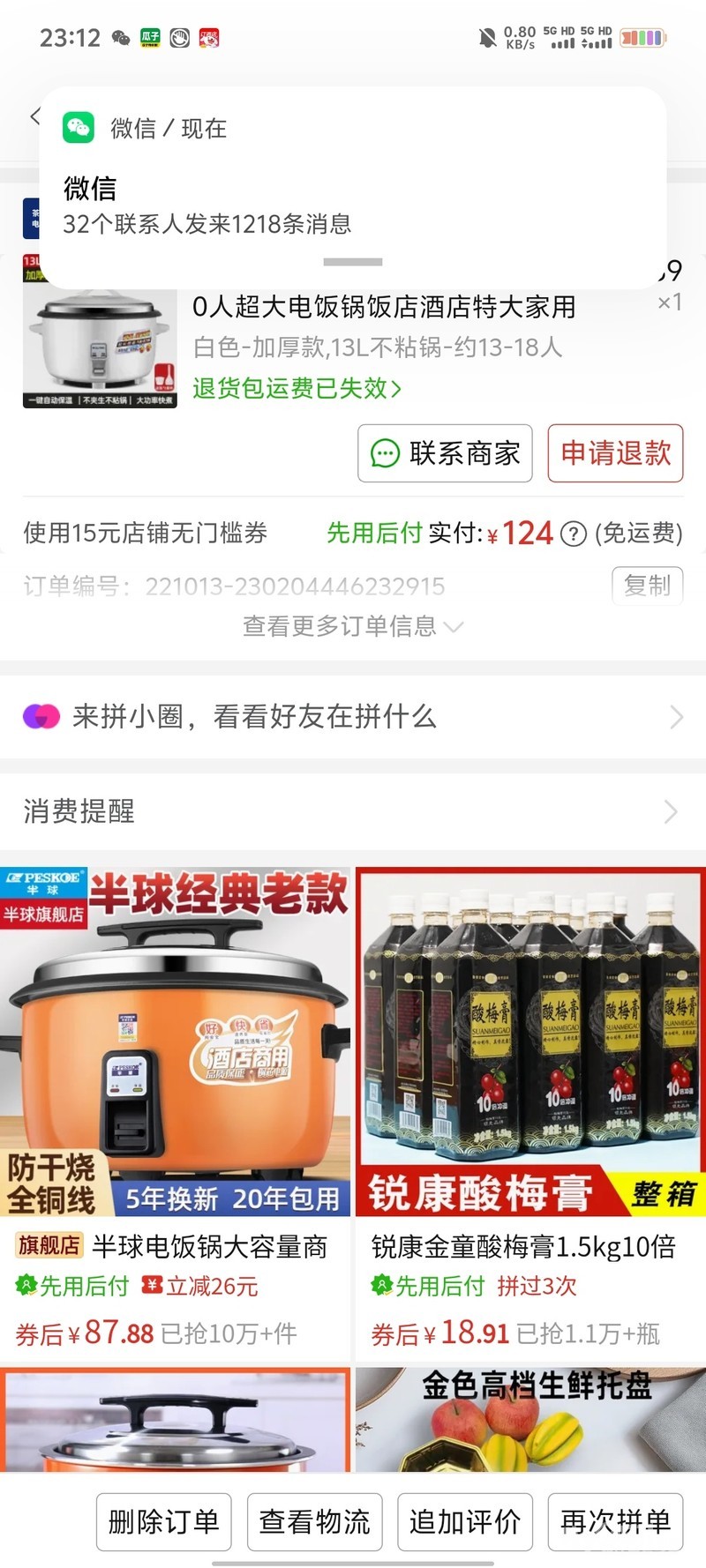This screenshot has height=1568, width=706.
Task: Open the 退货包运费已失效 link
Action: 297,388
